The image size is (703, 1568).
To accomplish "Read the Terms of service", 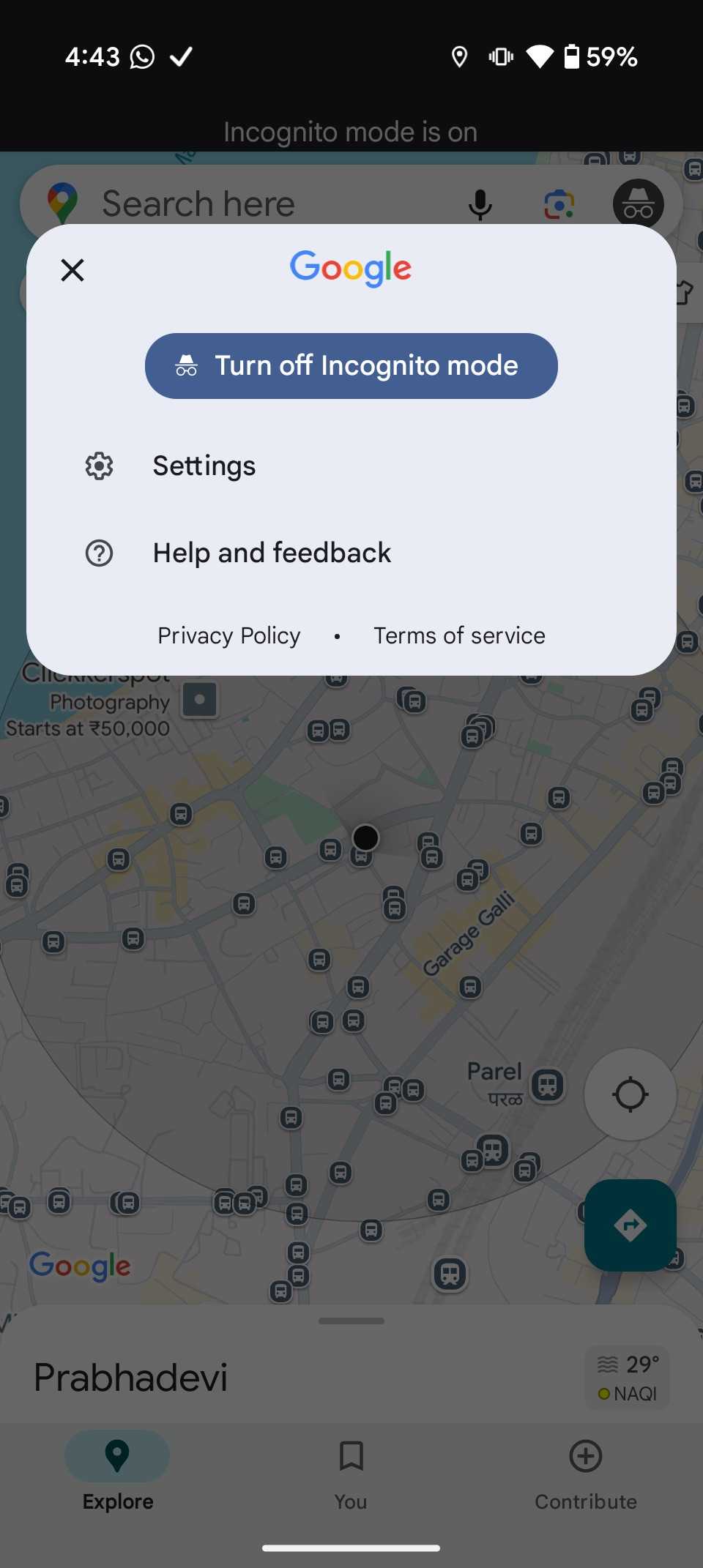I will pos(459,635).
